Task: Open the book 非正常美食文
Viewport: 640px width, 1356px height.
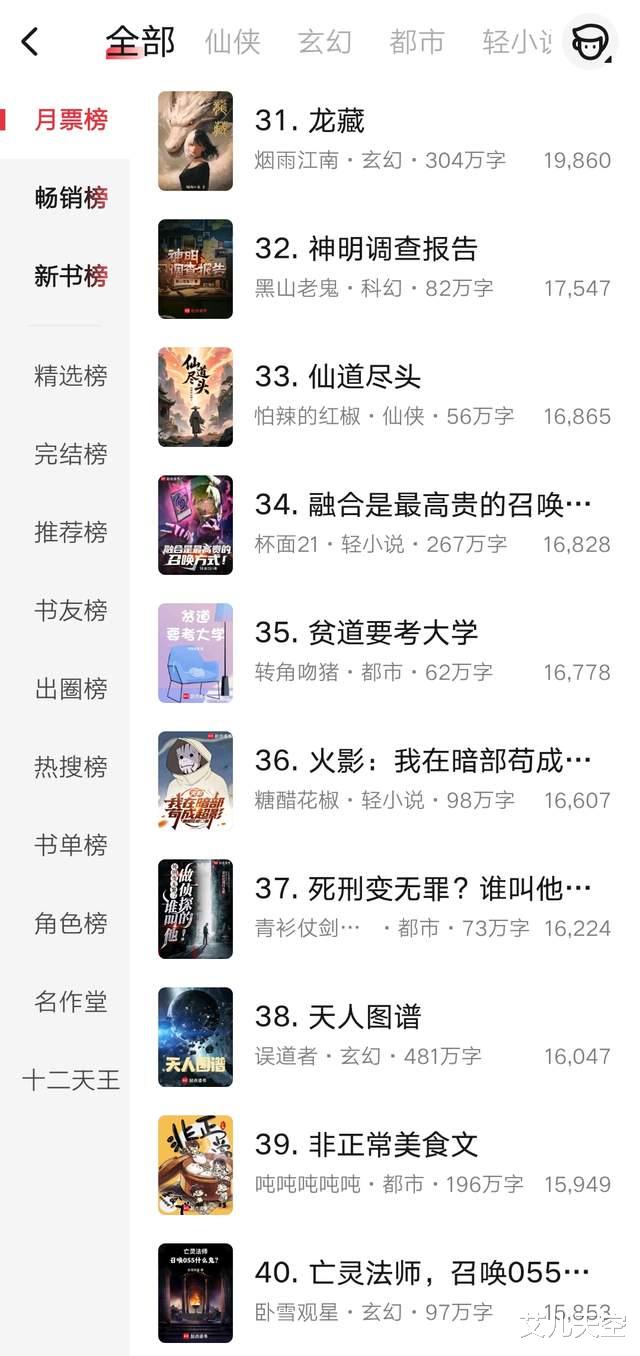Action: 366,1145
